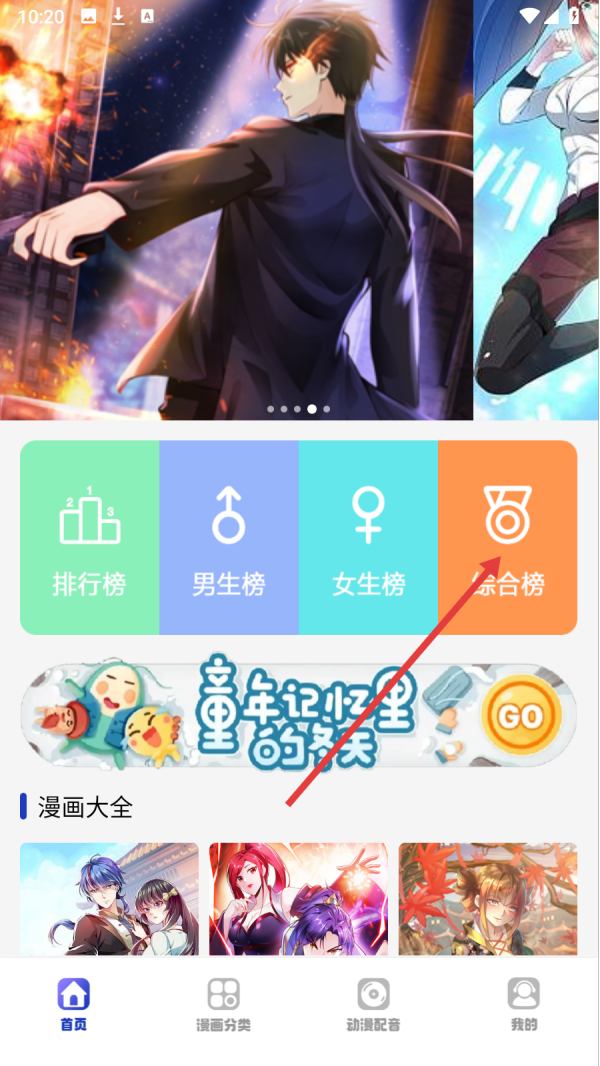Open the dark-coat hero carousel banner
This screenshot has width=600, height=1066.
[236, 210]
